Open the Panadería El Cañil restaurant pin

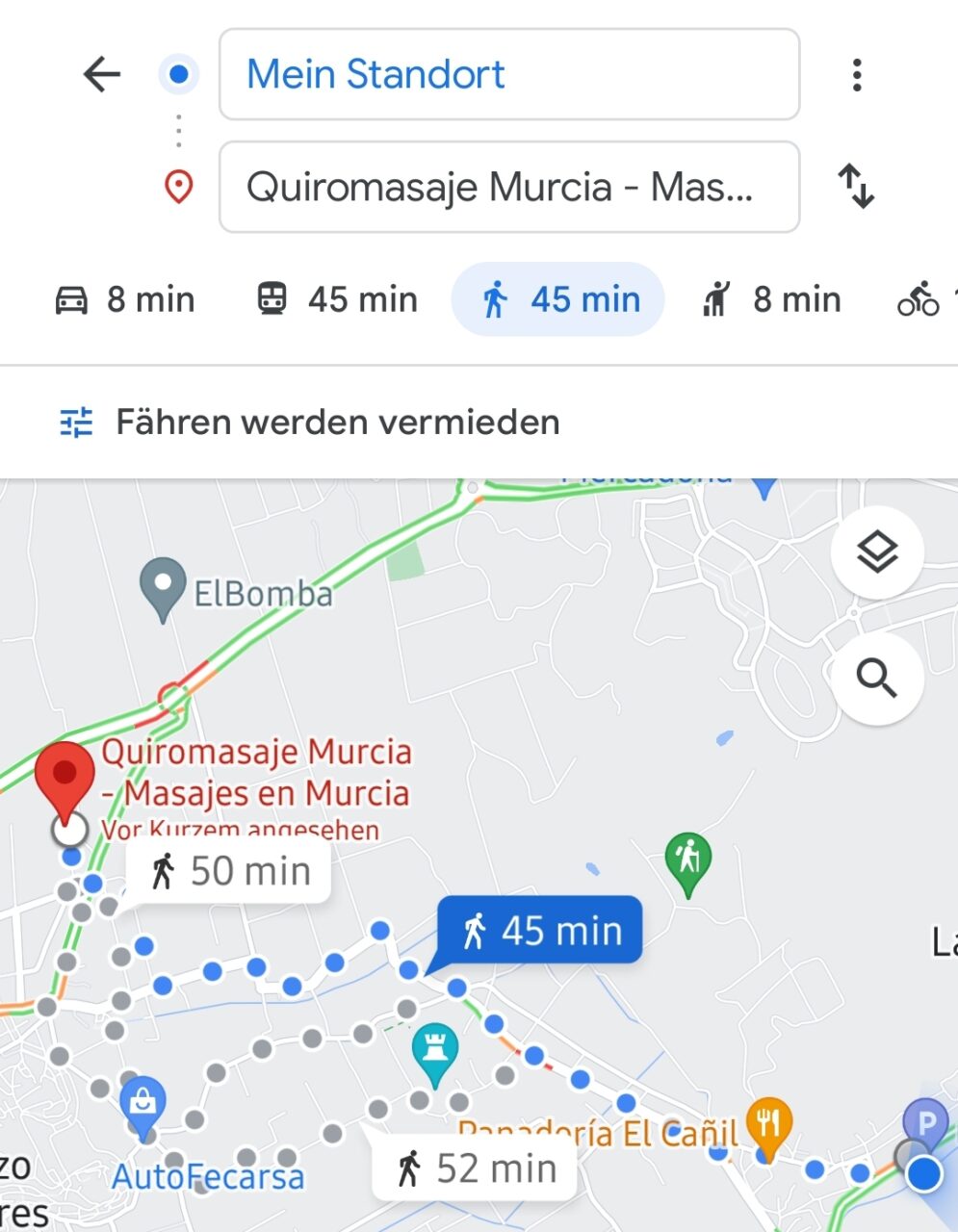[x=767, y=1123]
